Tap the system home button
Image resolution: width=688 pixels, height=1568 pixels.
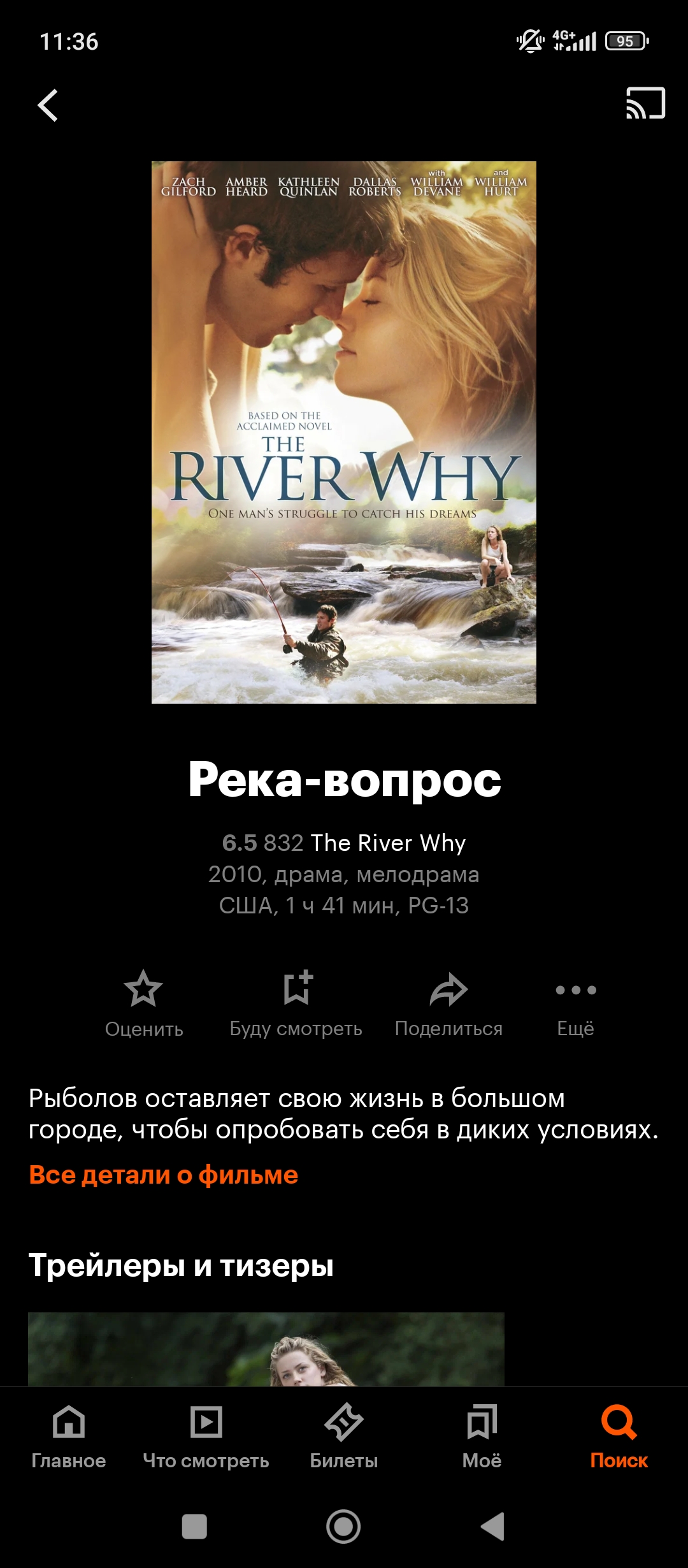[343, 1527]
